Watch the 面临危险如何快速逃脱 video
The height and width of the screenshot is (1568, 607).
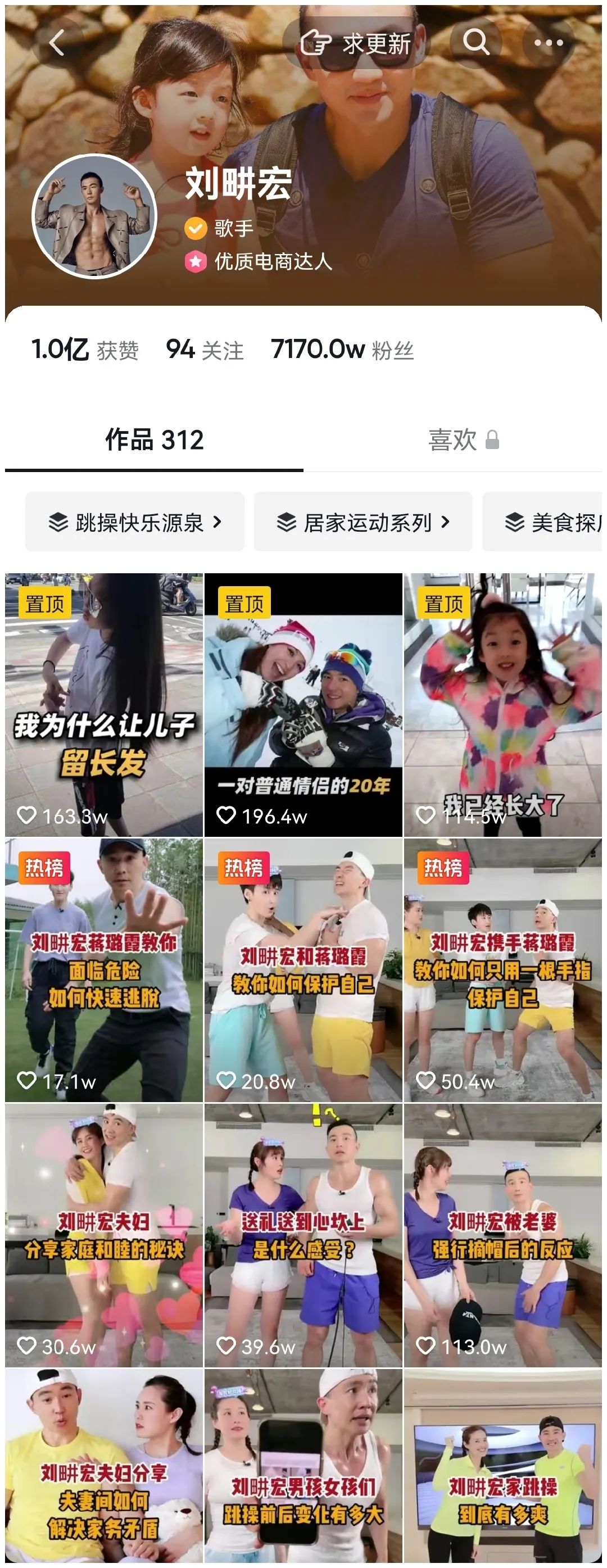pyautogui.click(x=104, y=970)
